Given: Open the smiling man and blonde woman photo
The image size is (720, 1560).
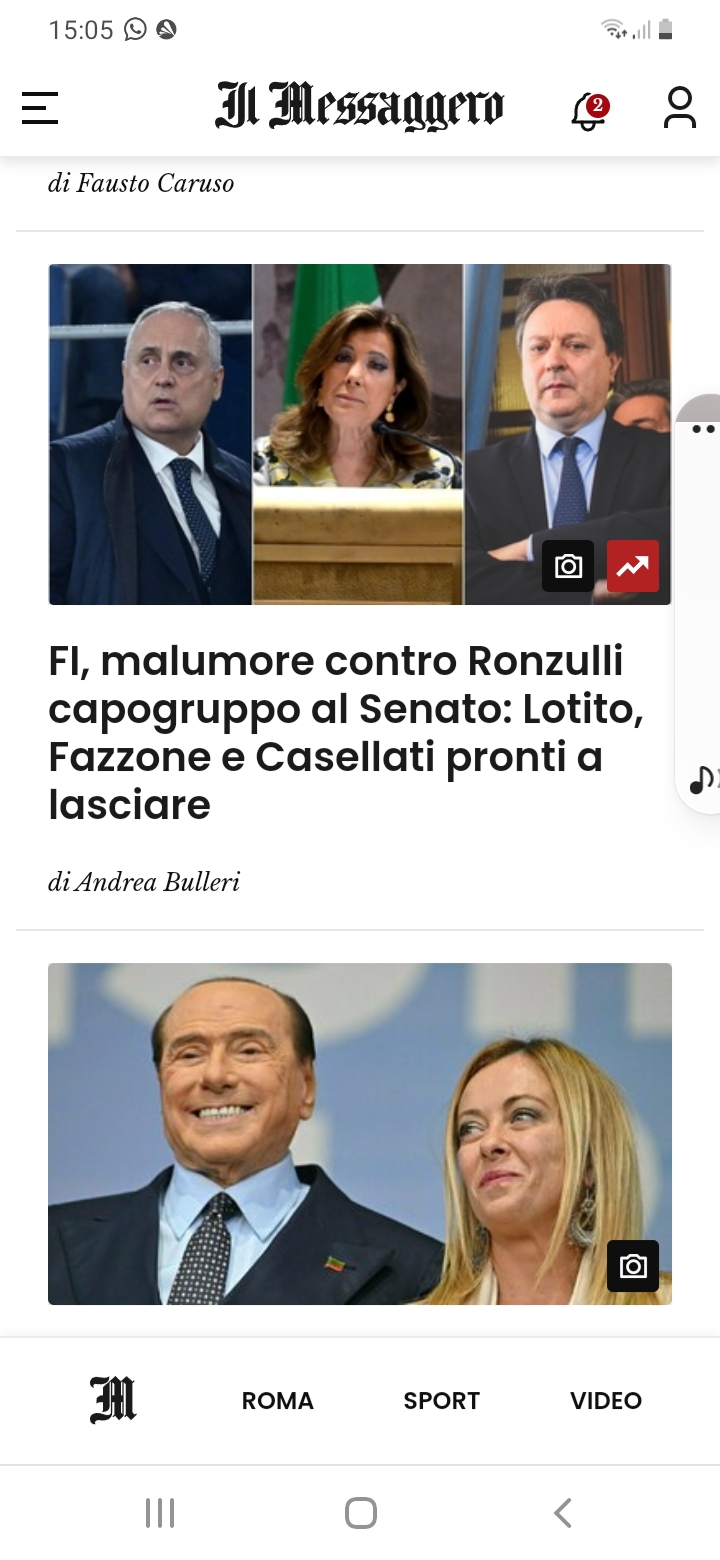Looking at the screenshot, I should [x=359, y=1133].
